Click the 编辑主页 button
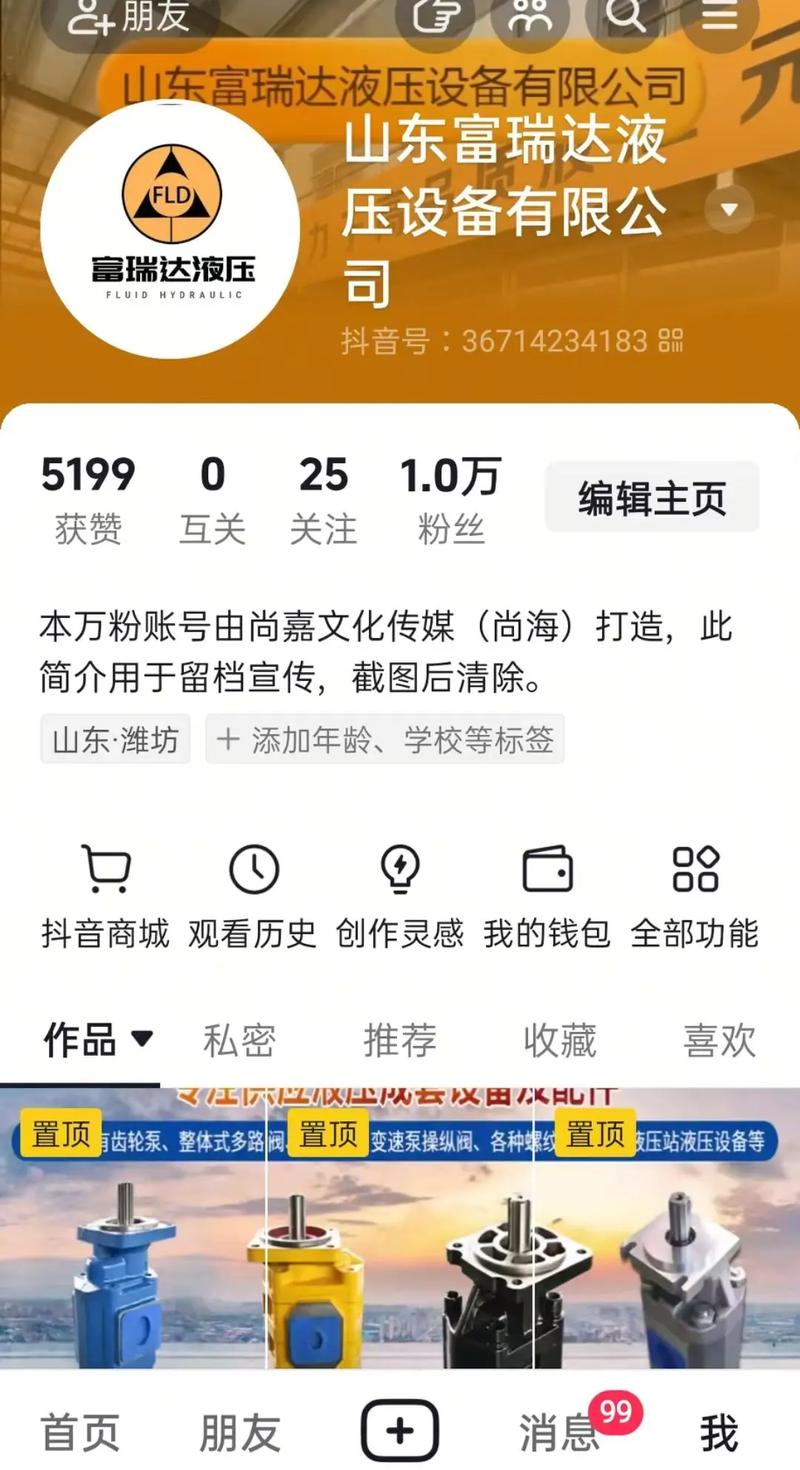Viewport: 800px width, 1470px height. 651,497
